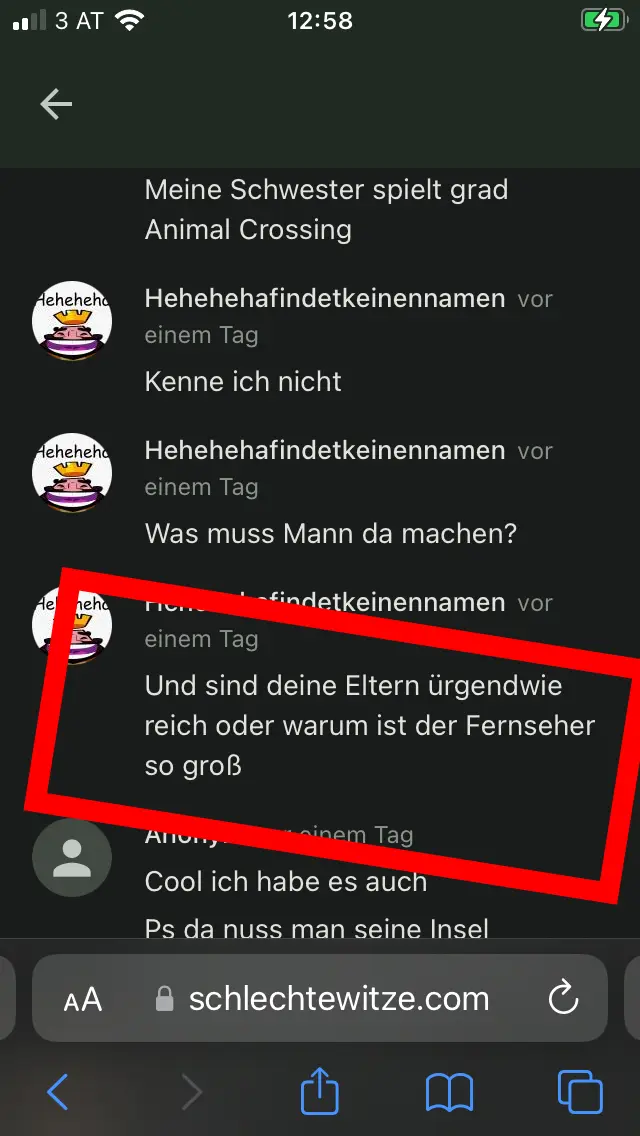The height and width of the screenshot is (1136, 640).
Task: Reload the page
Action: click(563, 998)
